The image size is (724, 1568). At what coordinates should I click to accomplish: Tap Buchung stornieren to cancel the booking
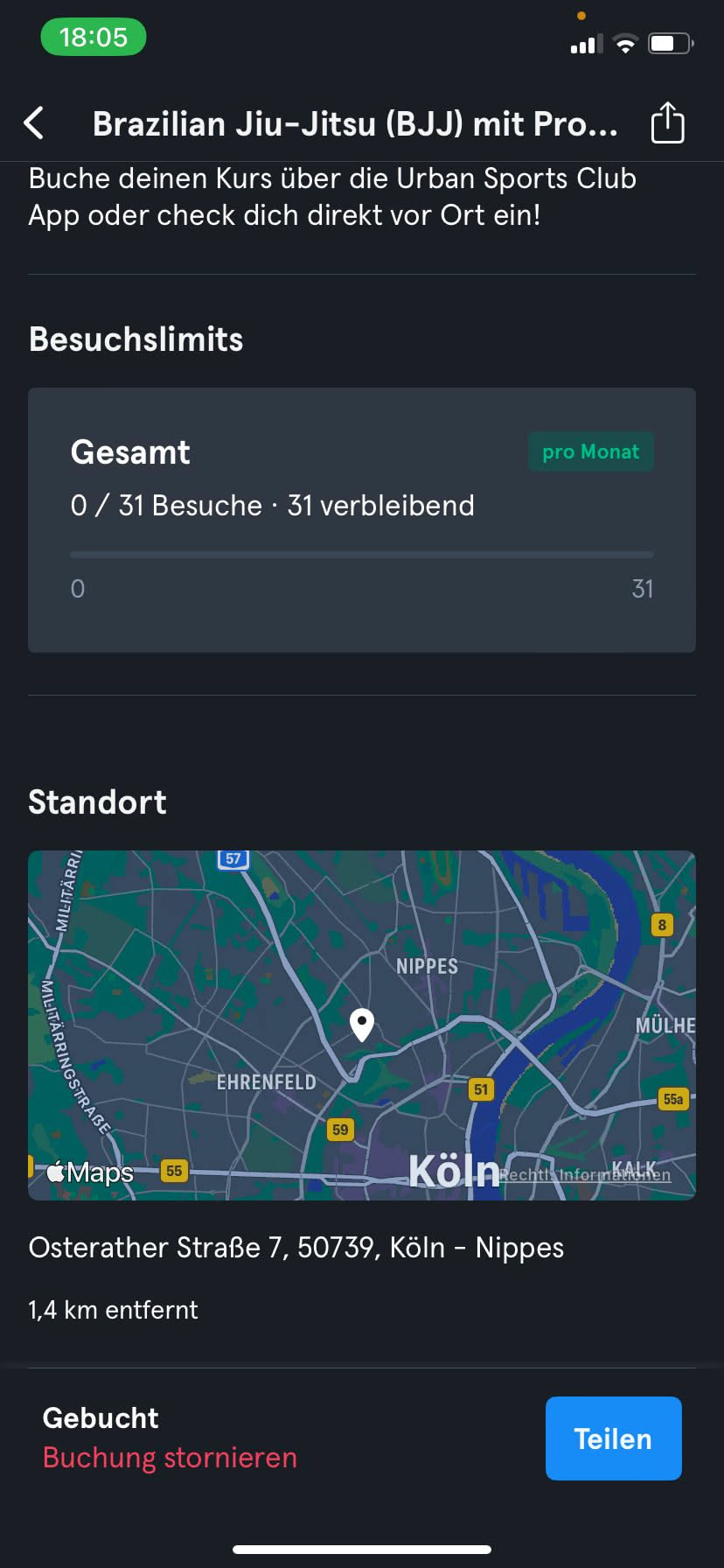tap(170, 1458)
